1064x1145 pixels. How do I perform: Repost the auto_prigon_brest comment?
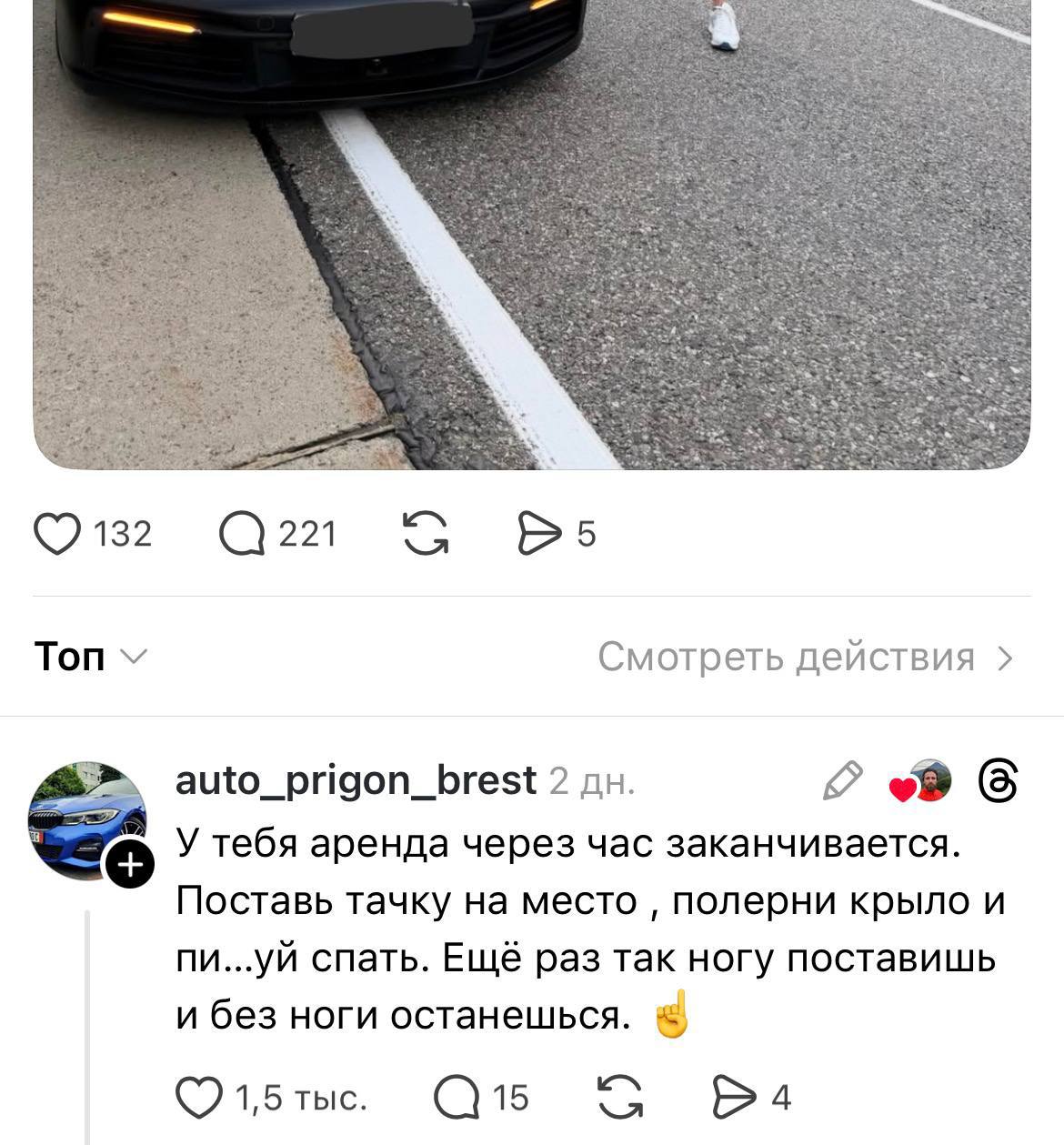620,1098
